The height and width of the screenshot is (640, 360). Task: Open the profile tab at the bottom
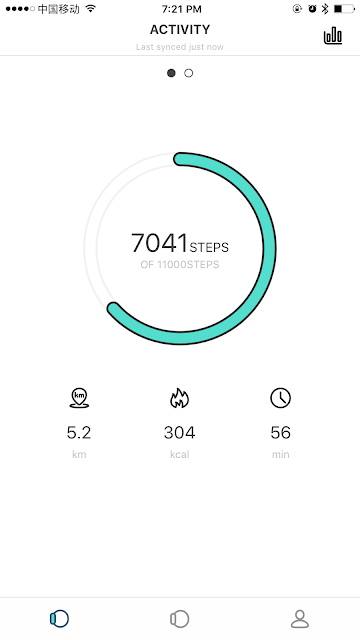point(300,619)
